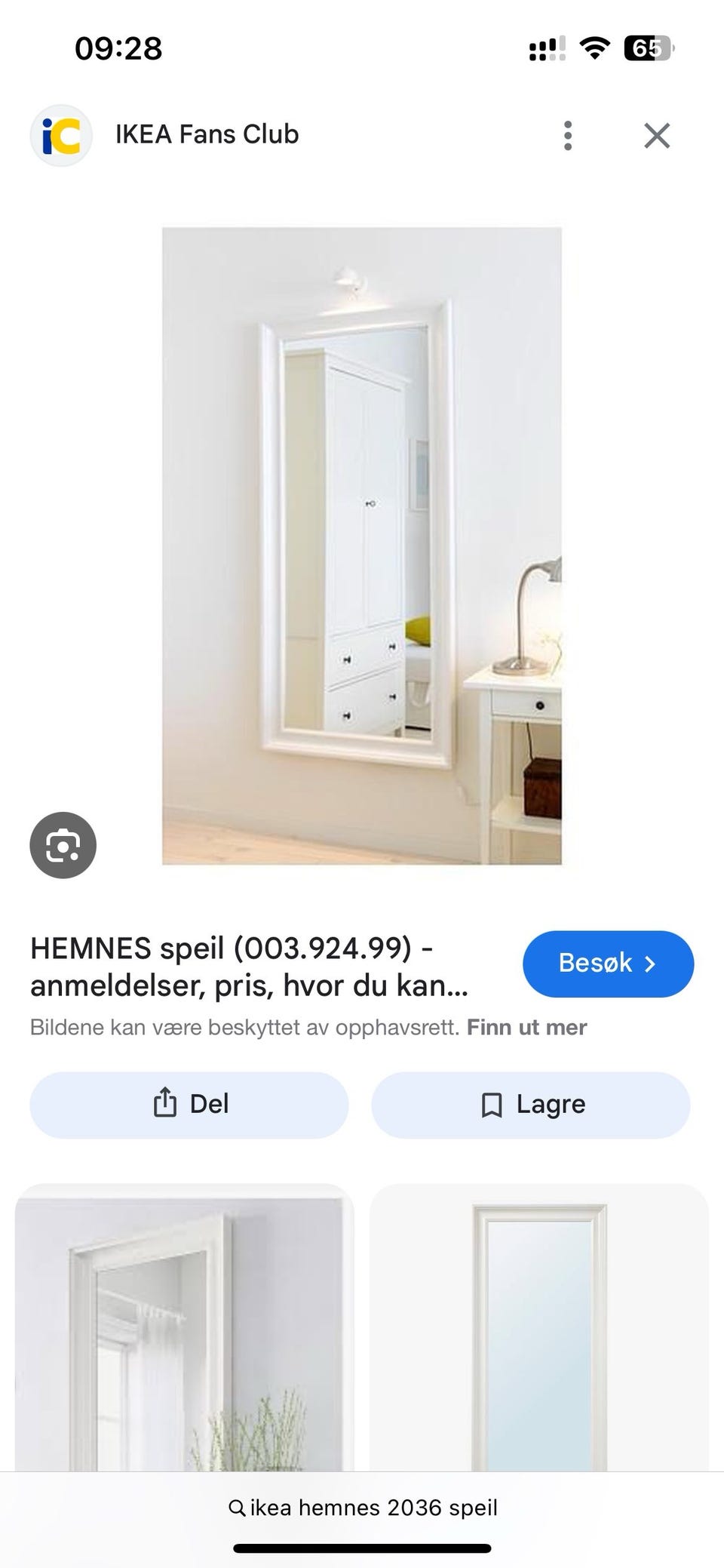The image size is (724, 1568).
Task: Tap the Wi-Fi status icon
Action: (594, 47)
